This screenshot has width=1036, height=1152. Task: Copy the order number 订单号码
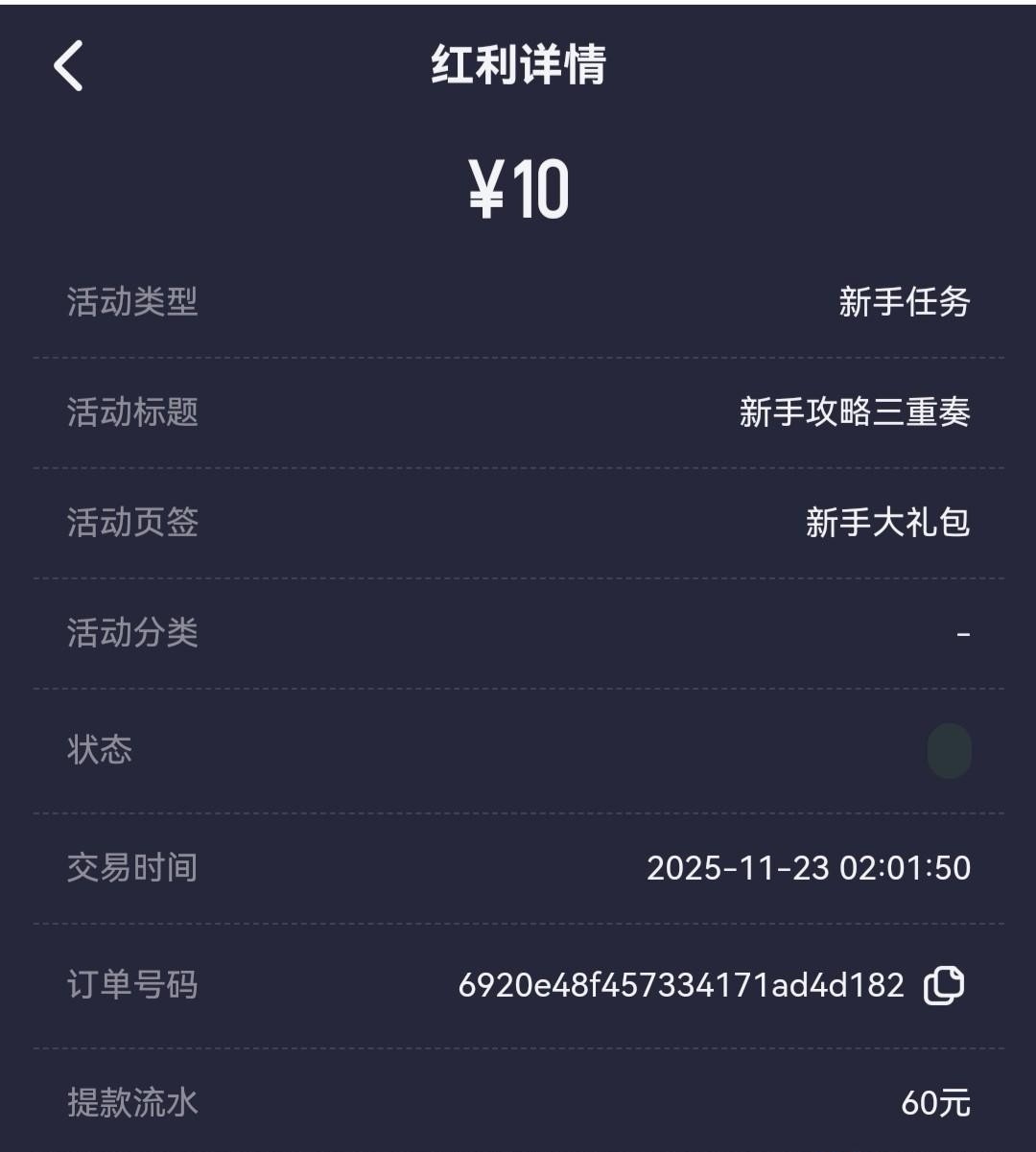coord(943,985)
